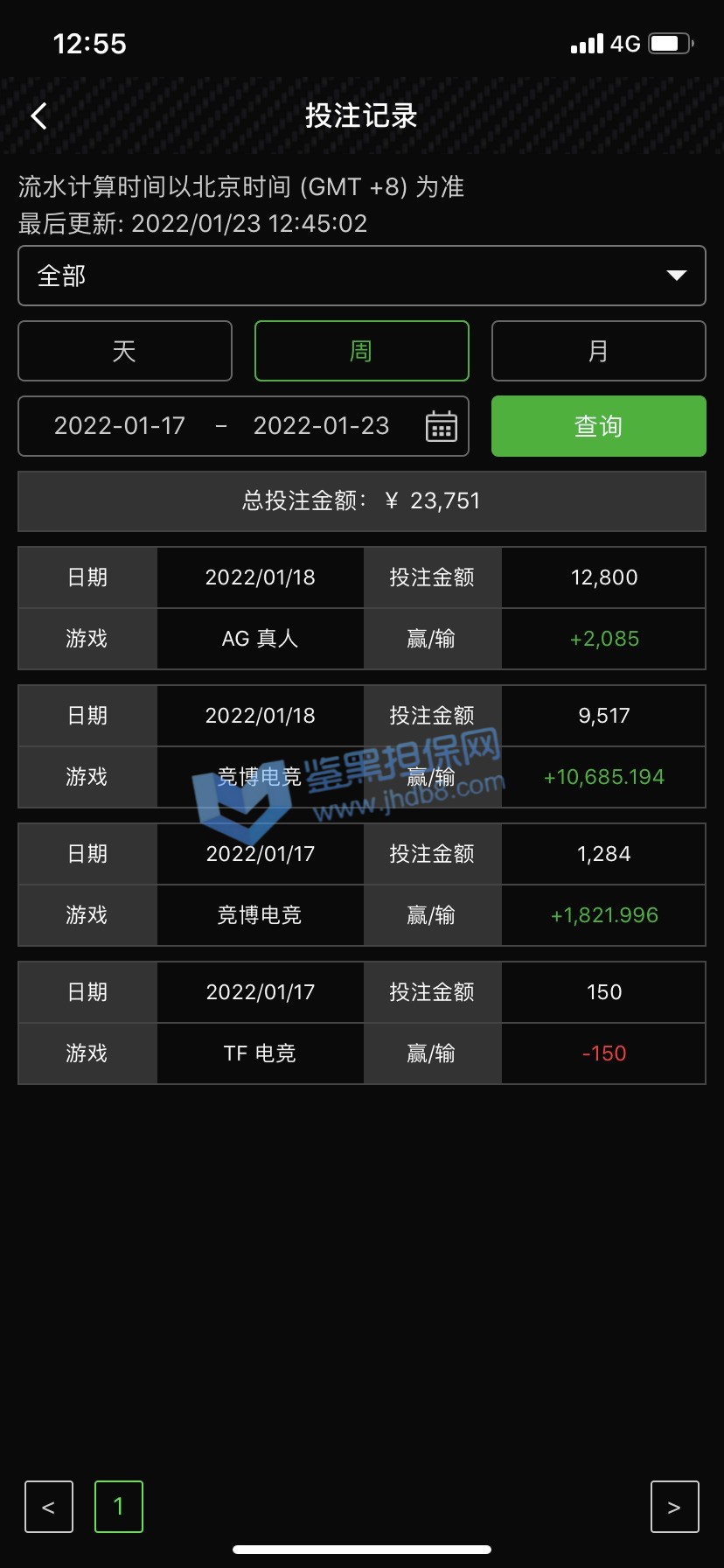Expand the 全部 game filter dropdown

[362, 276]
